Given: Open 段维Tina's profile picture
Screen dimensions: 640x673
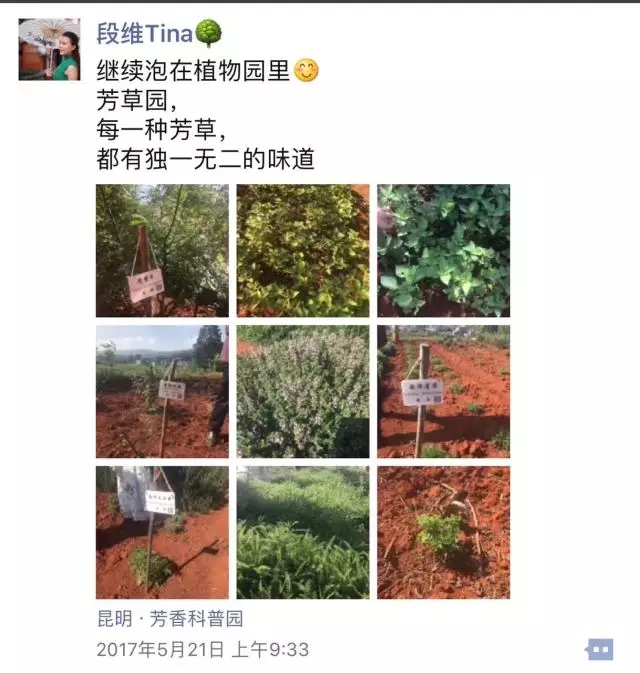Looking at the screenshot, I should click(x=49, y=49).
